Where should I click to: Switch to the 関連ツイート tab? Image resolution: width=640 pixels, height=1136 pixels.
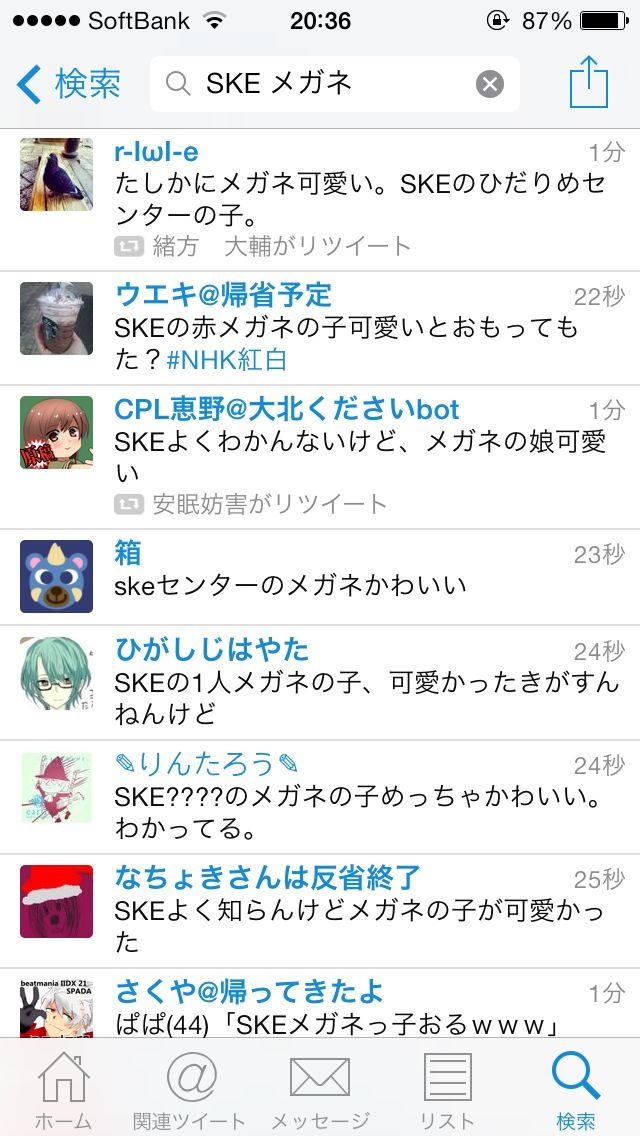pos(190,1090)
